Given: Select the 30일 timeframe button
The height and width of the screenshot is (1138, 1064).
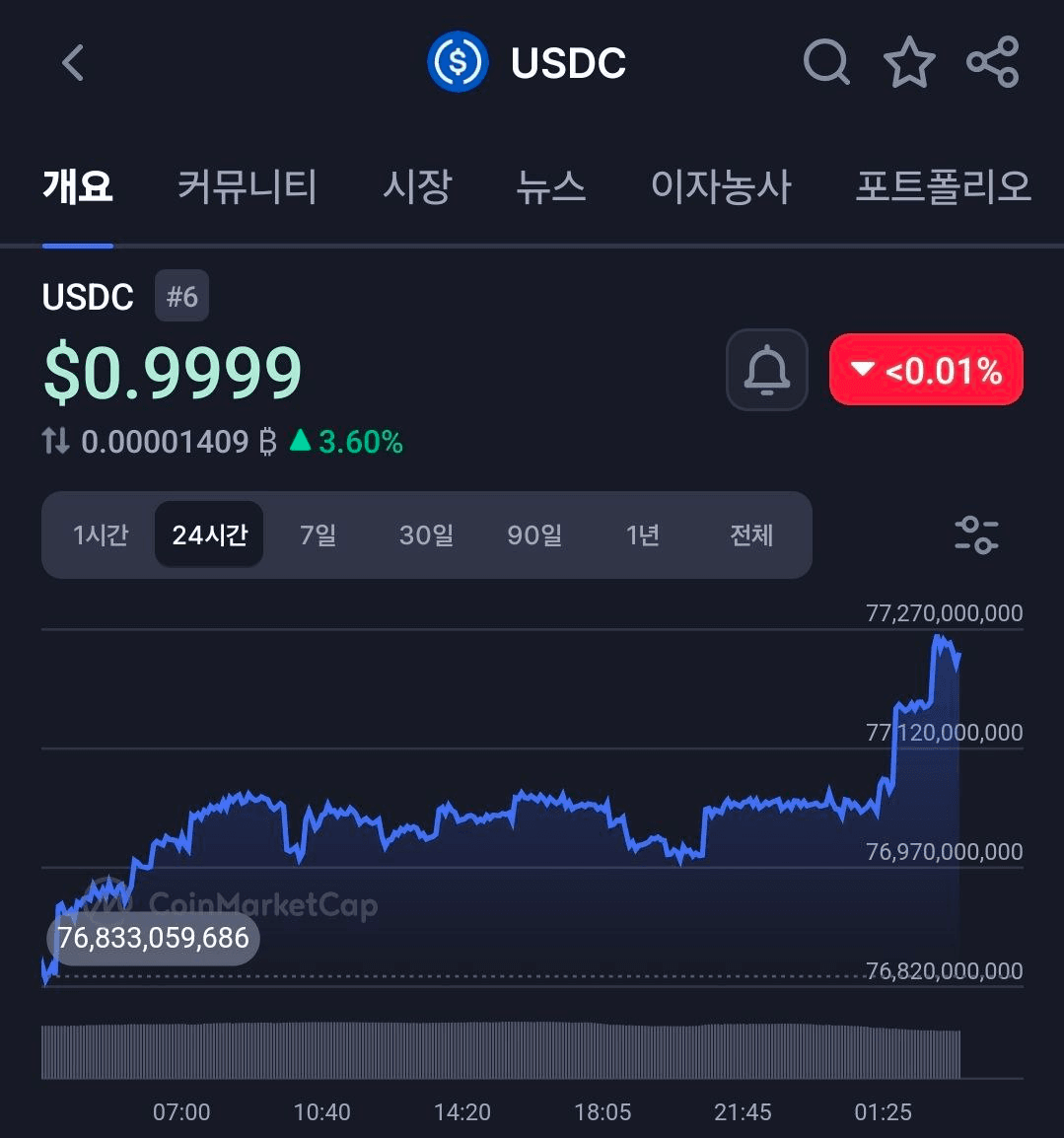Looking at the screenshot, I should (426, 534).
